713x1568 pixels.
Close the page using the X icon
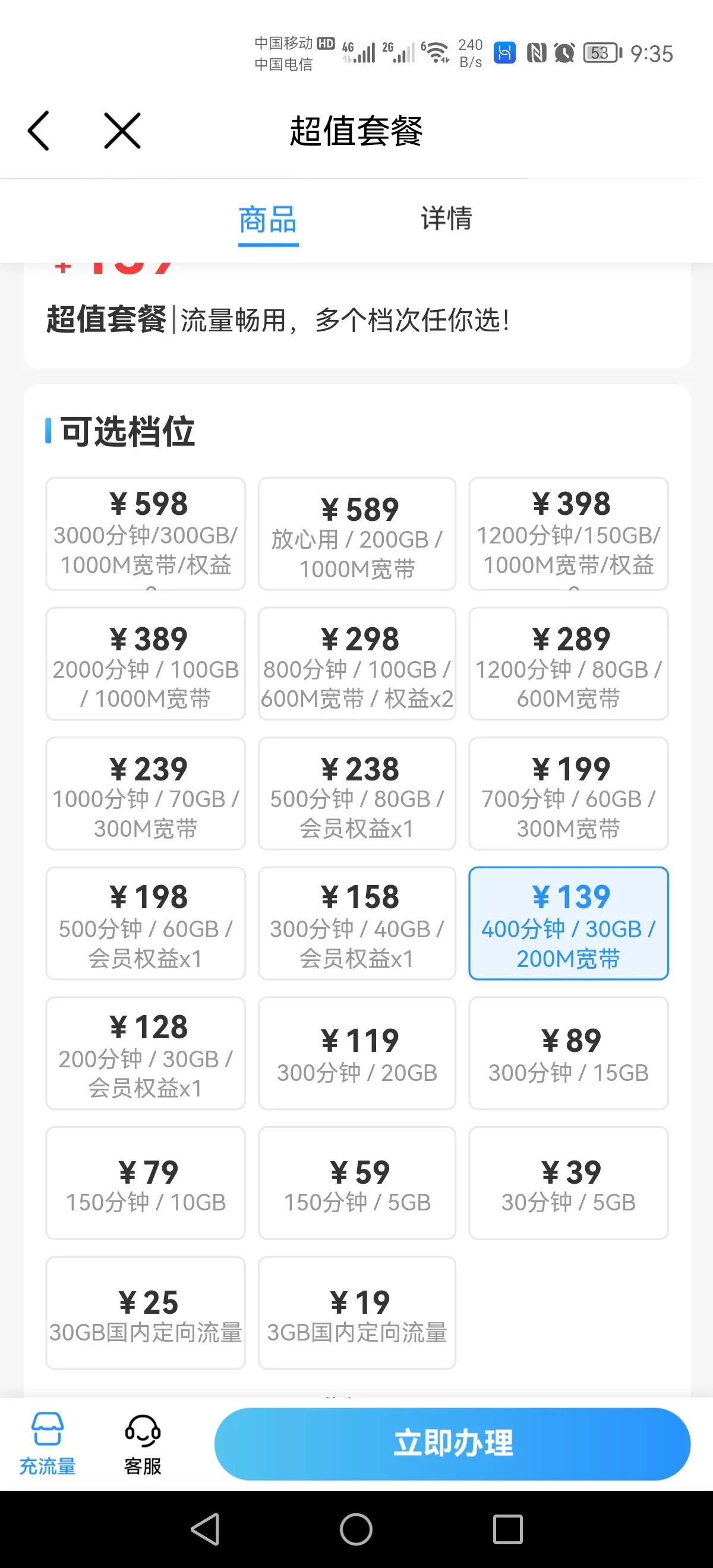(x=121, y=129)
